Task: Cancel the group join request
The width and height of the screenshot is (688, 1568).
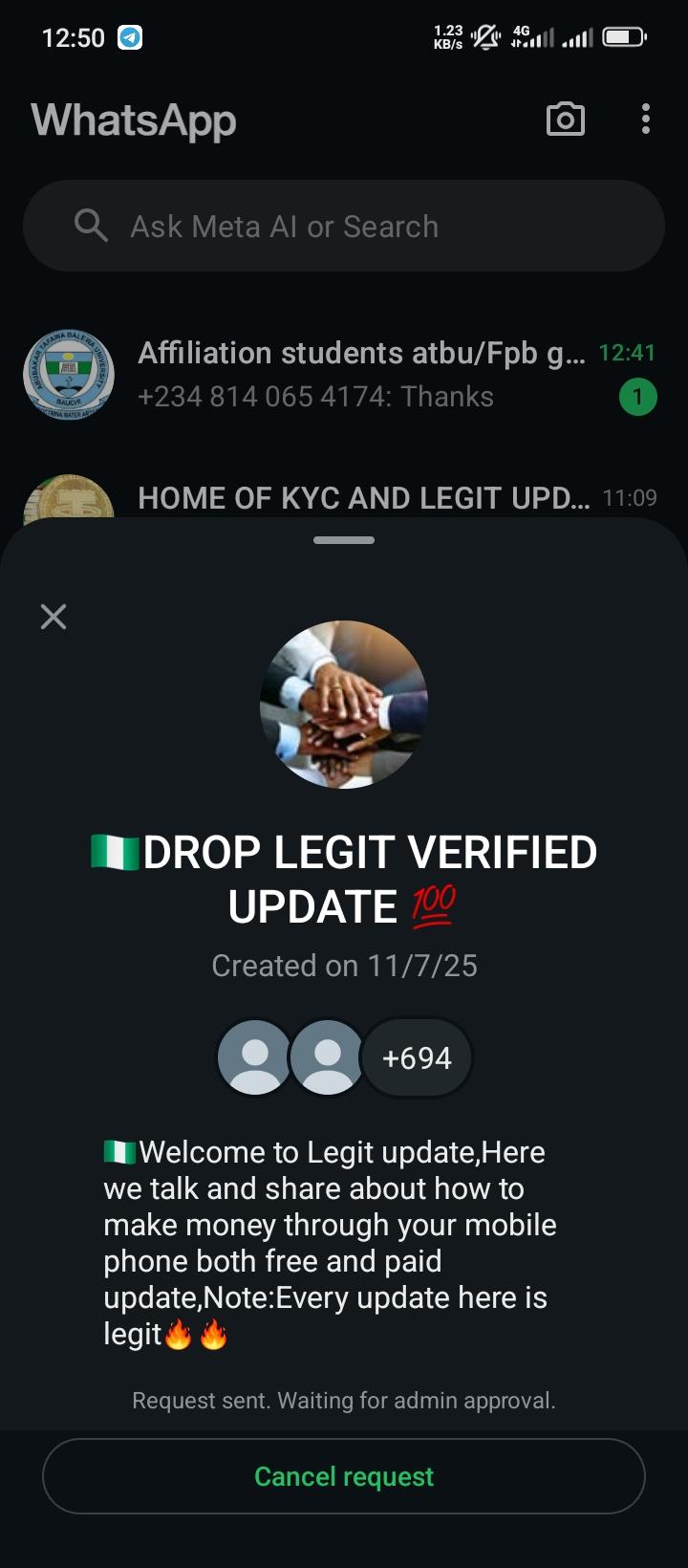Action: tap(344, 1476)
